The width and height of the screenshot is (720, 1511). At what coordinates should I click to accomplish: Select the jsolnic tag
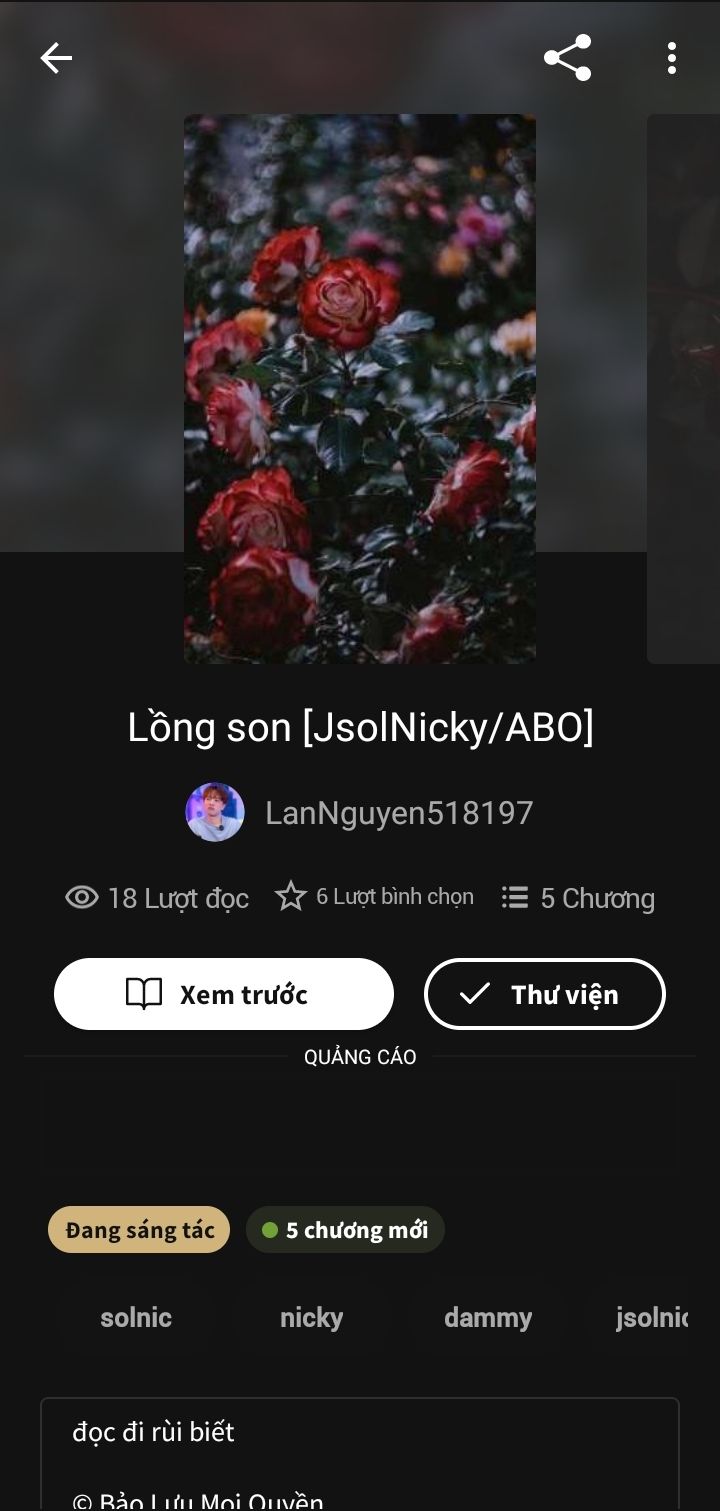click(x=651, y=1318)
